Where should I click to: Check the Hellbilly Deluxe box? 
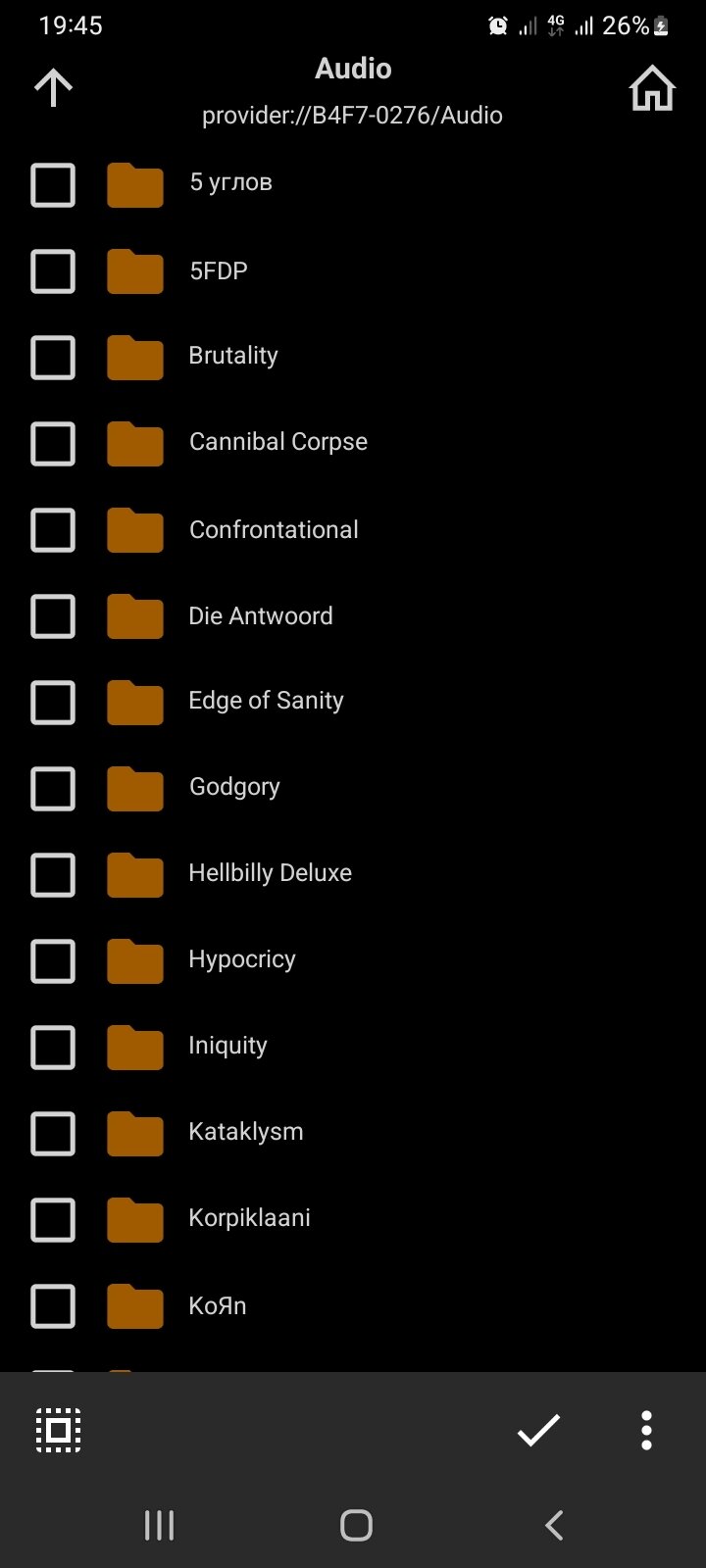click(x=53, y=875)
